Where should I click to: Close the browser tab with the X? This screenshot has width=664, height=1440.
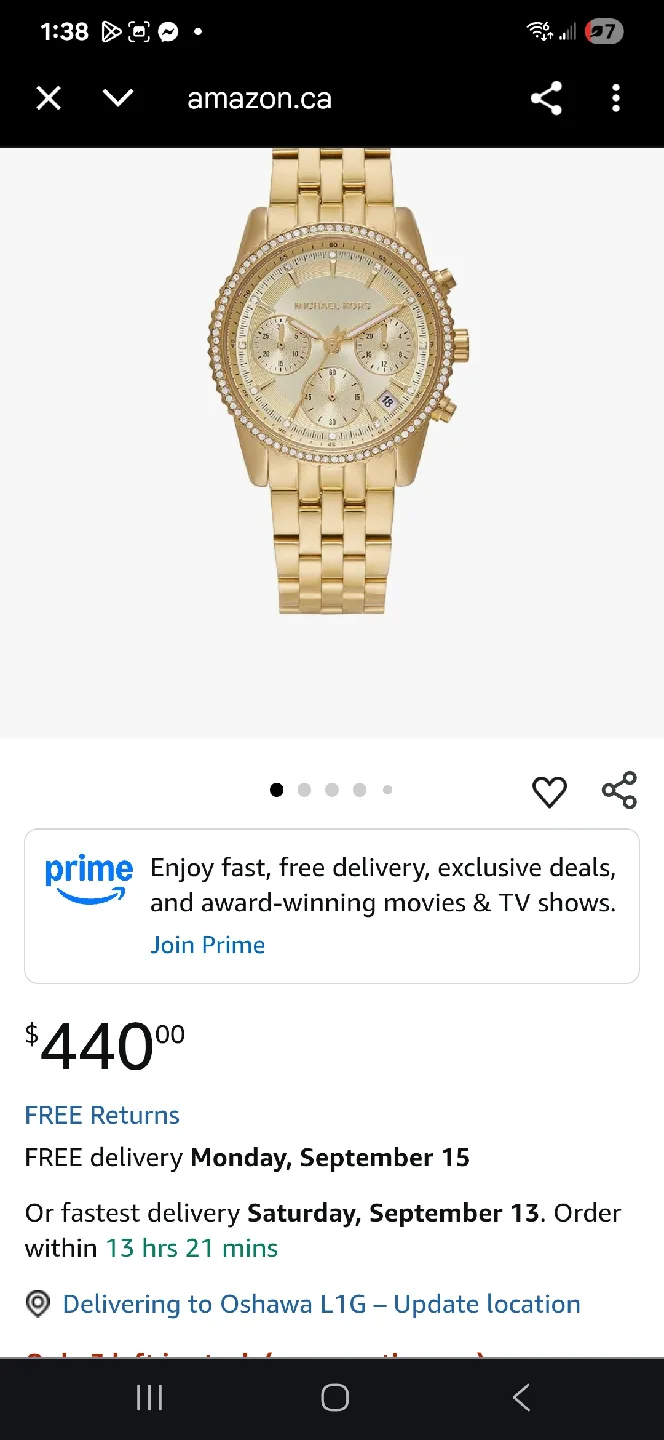point(48,98)
